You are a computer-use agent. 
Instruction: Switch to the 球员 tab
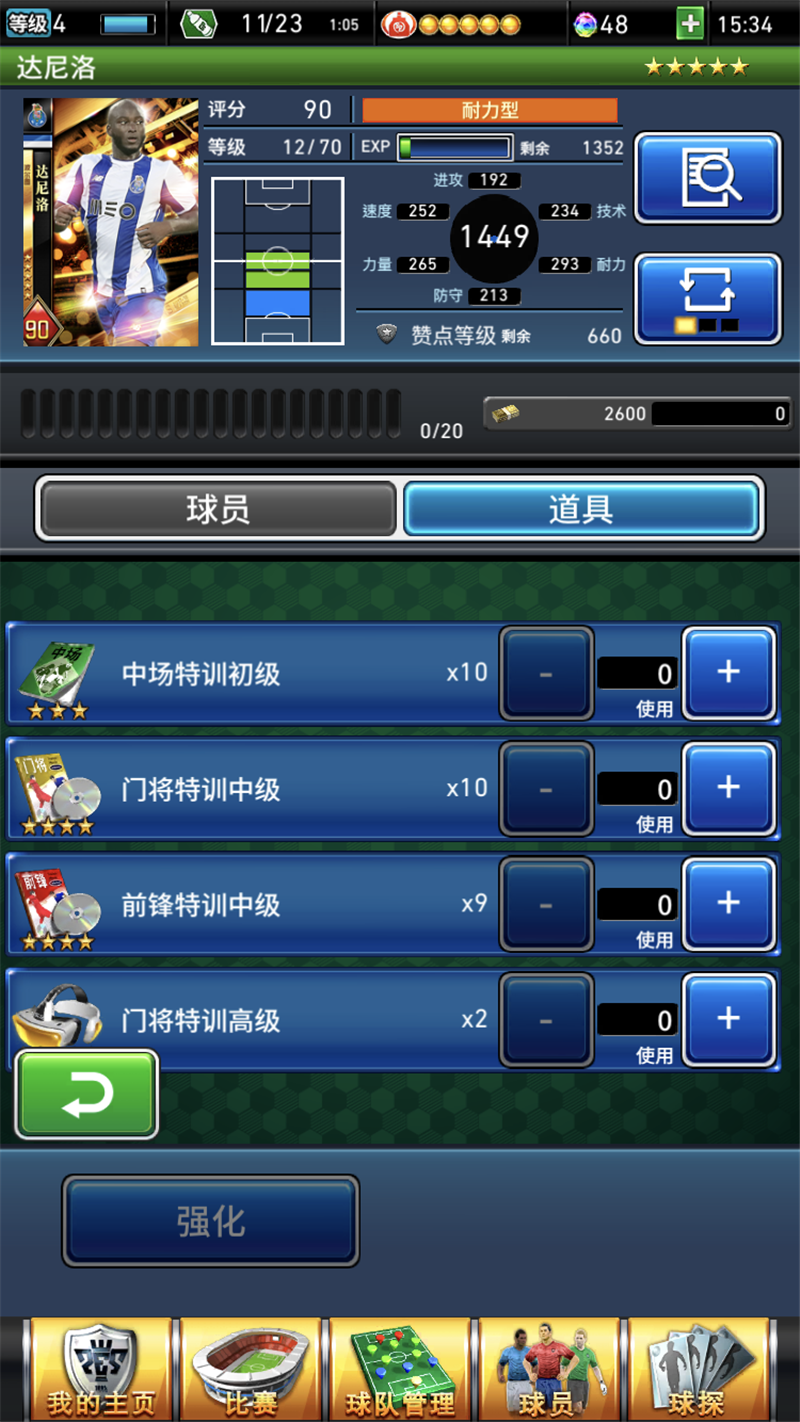point(218,510)
